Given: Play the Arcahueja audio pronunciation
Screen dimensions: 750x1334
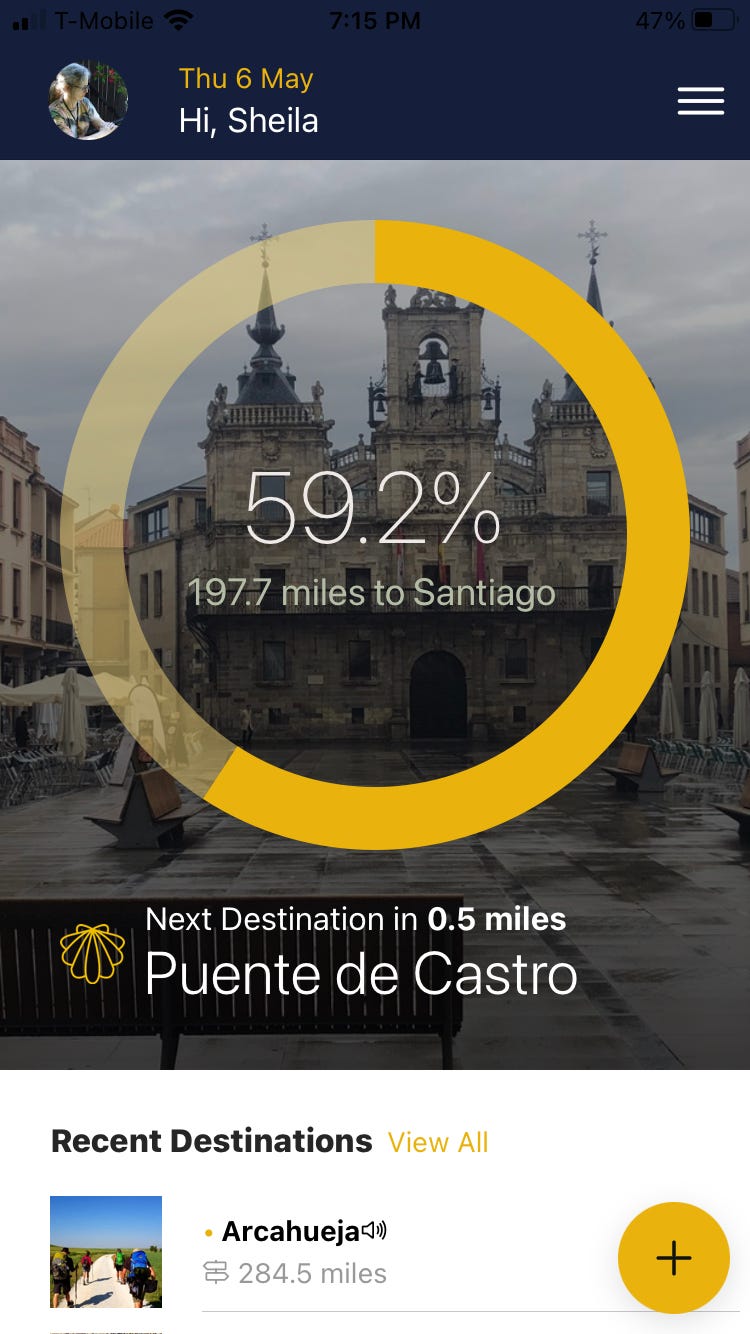Looking at the screenshot, I should pos(374,1230).
